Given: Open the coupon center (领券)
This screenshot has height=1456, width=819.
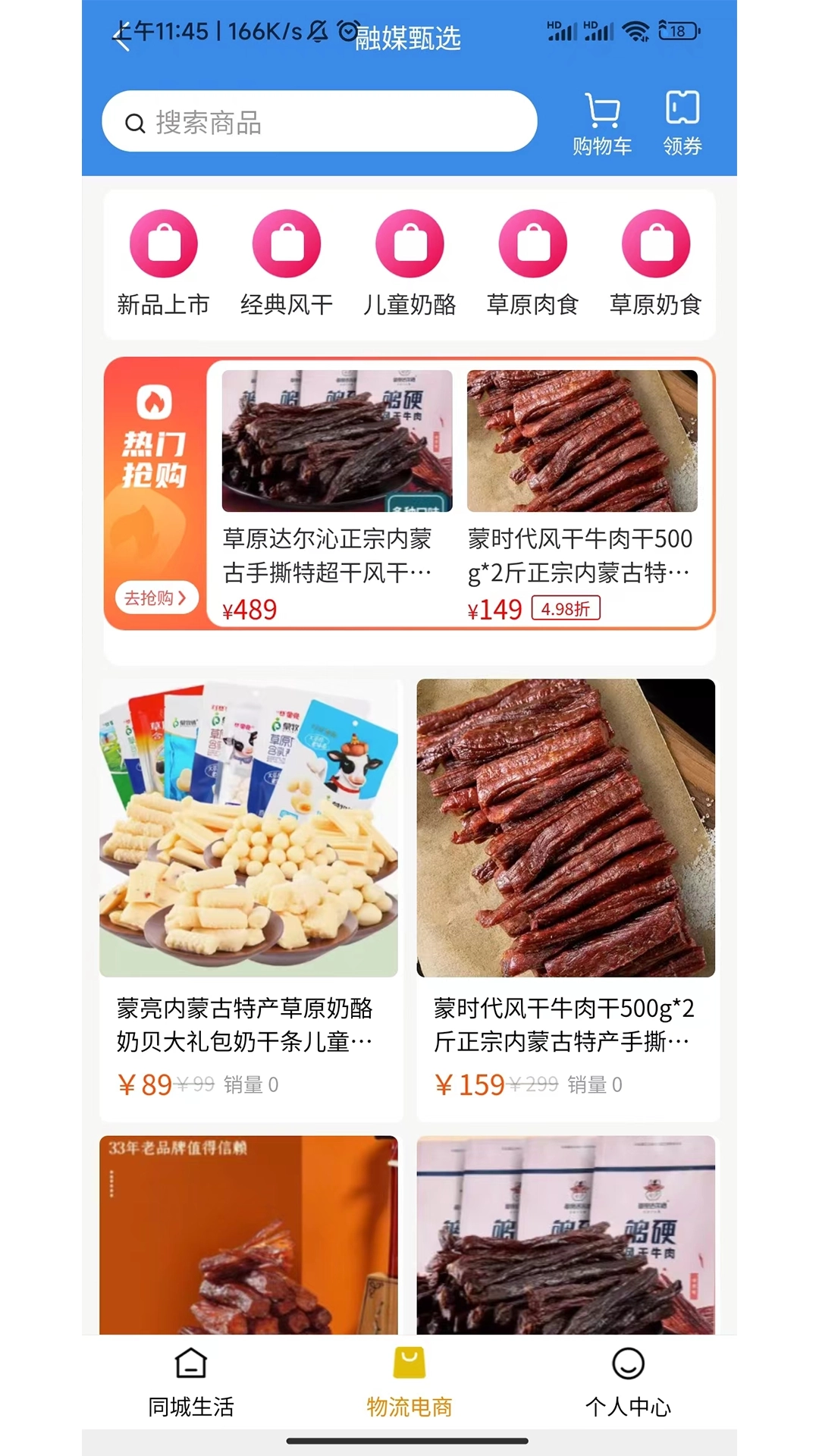Looking at the screenshot, I should (682, 120).
